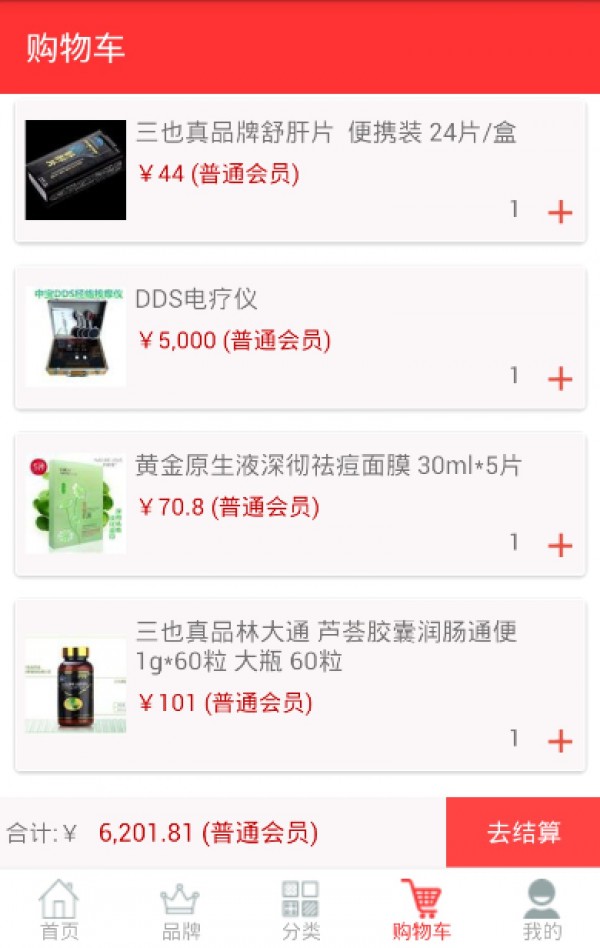Open the 分类 categories tab
Screen dimensions: 600x948
(x=300, y=910)
